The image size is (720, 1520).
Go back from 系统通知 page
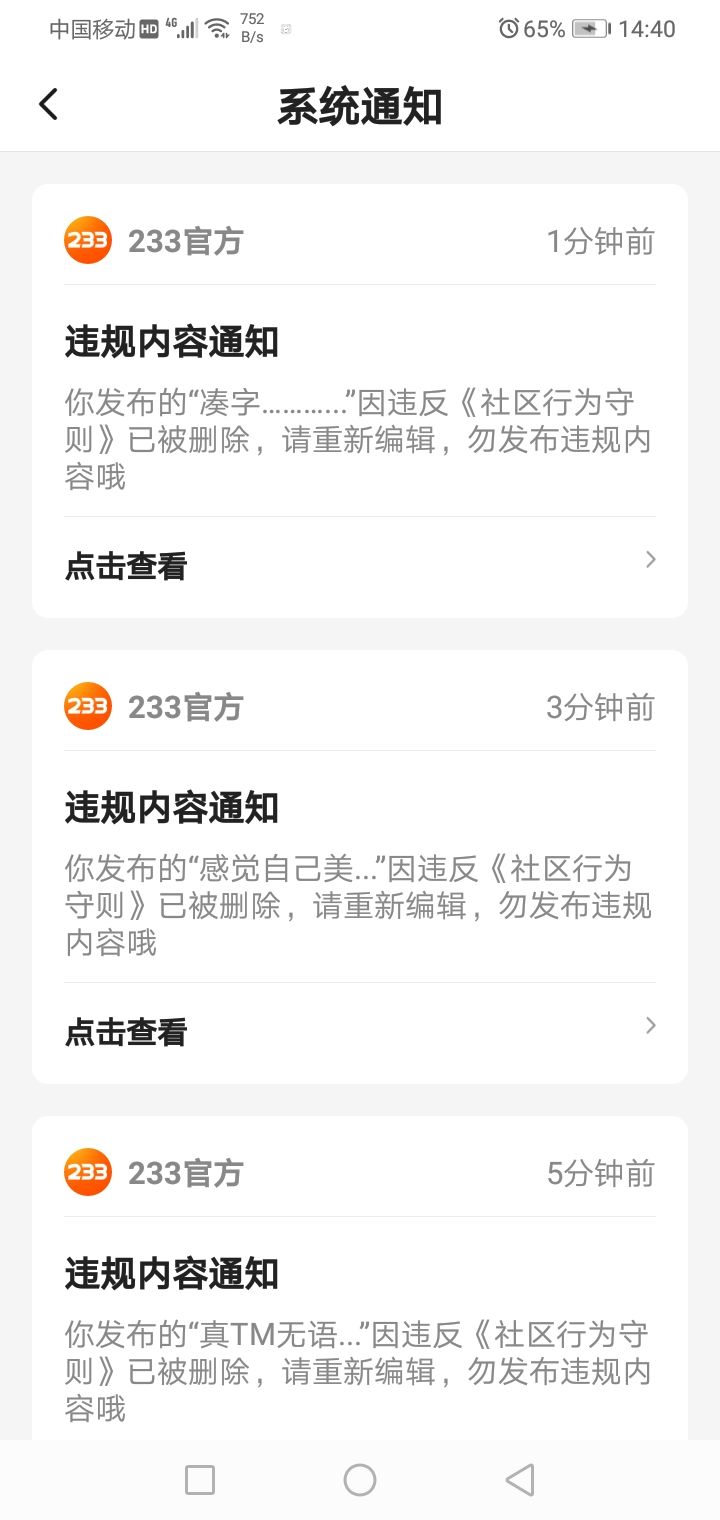coord(48,105)
